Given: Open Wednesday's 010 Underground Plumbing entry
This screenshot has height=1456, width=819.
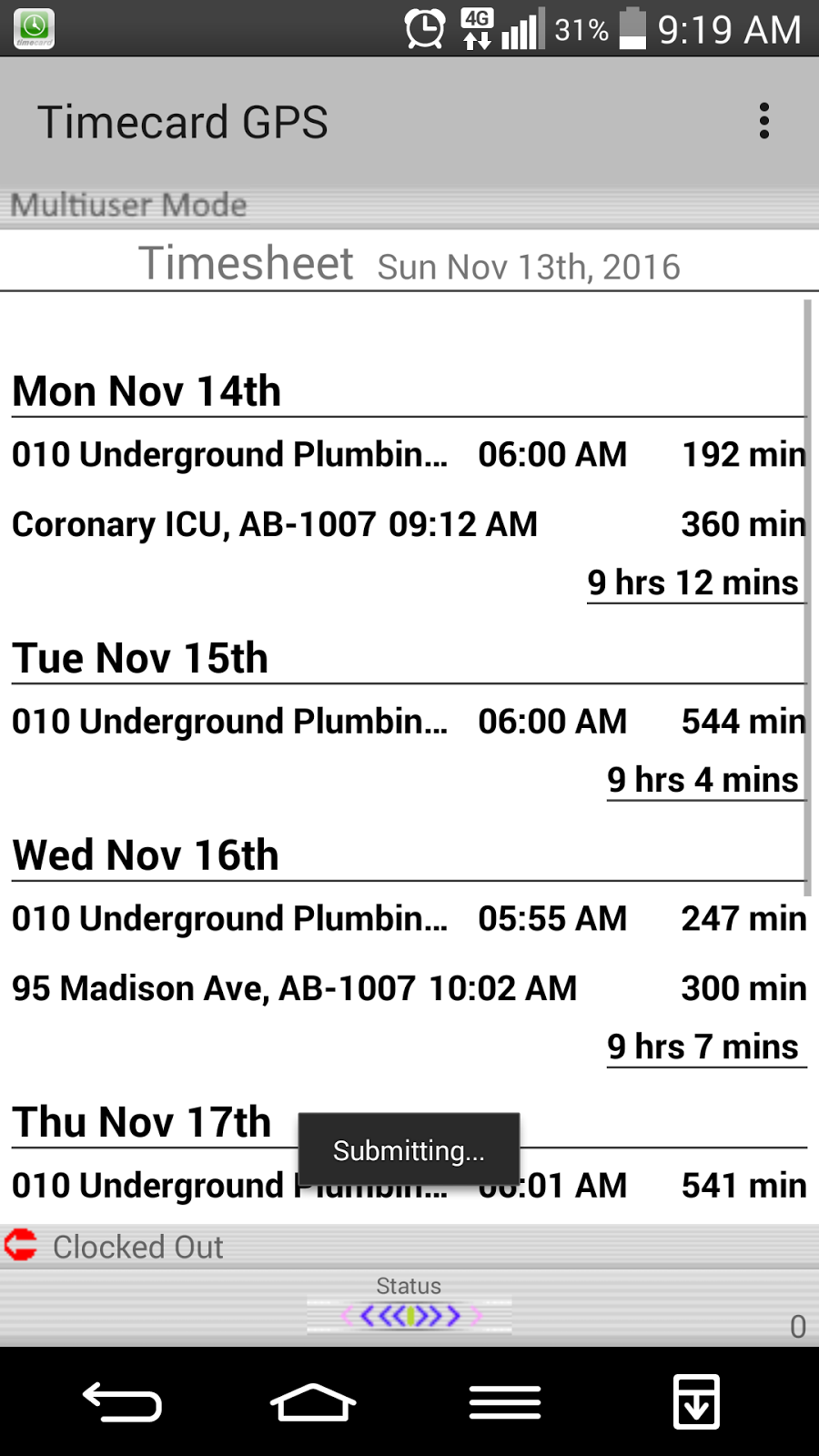Looking at the screenshot, I should (409, 919).
